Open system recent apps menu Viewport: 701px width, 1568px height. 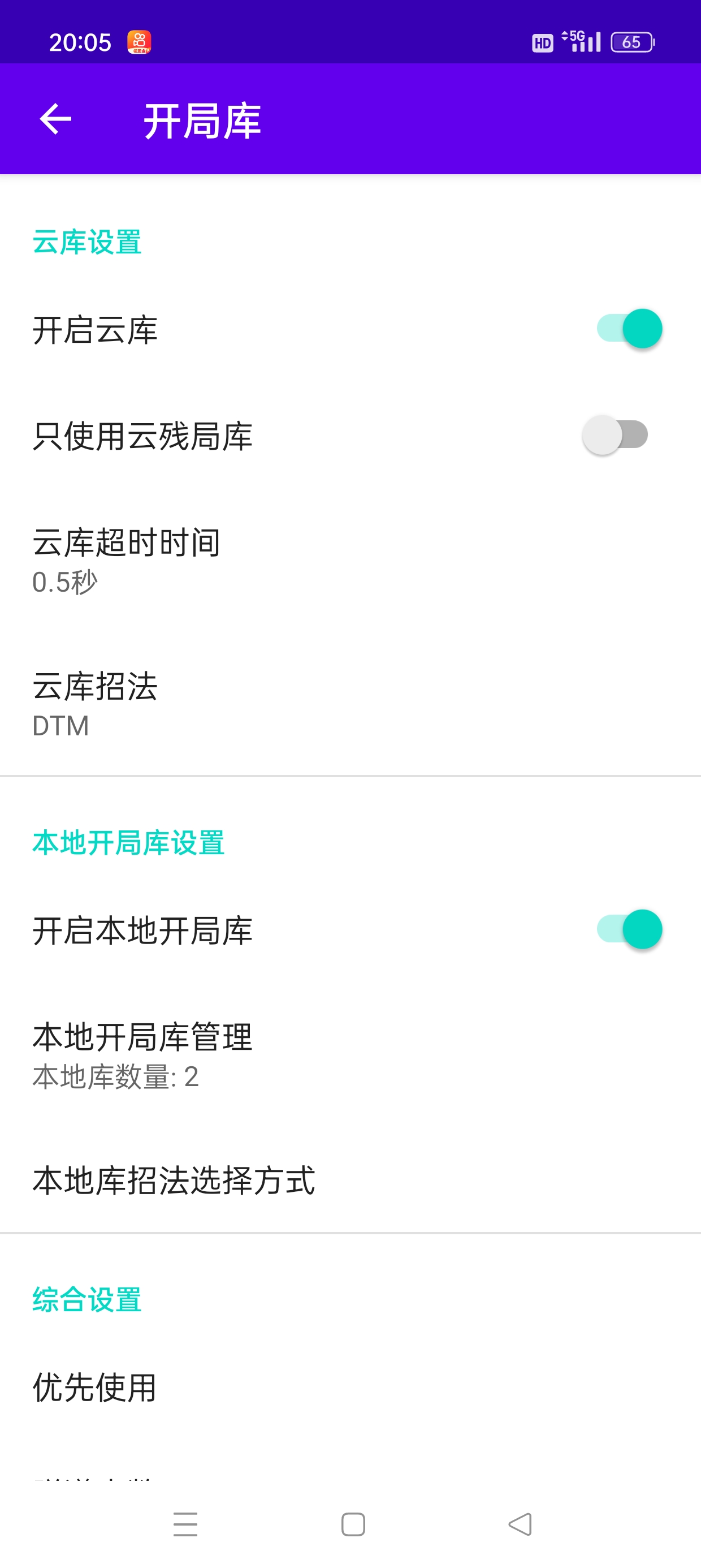click(185, 1524)
